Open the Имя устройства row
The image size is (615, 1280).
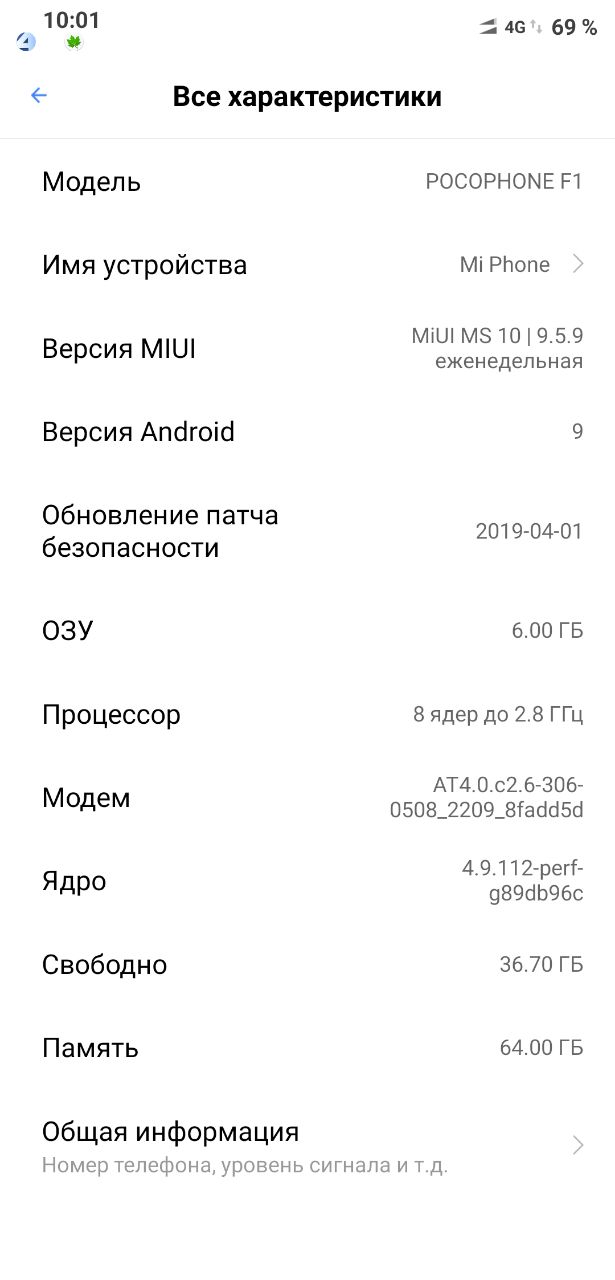307,265
